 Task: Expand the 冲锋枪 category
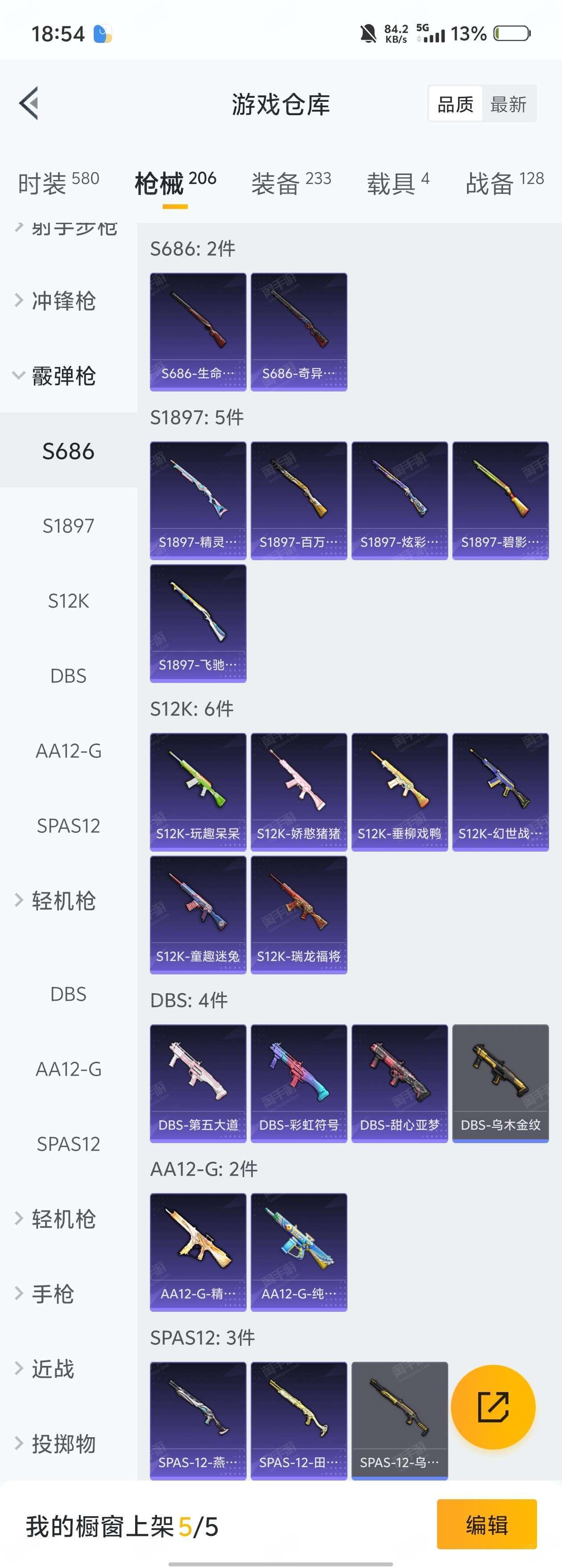click(63, 301)
